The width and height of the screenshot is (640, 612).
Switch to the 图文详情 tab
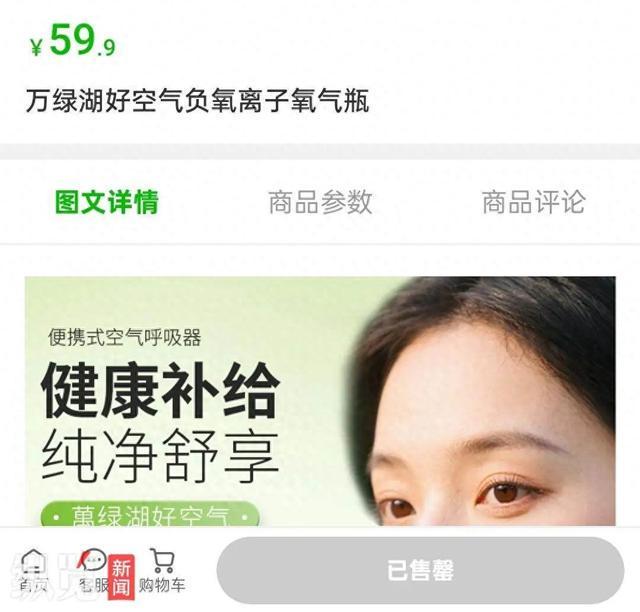[x=106, y=202]
